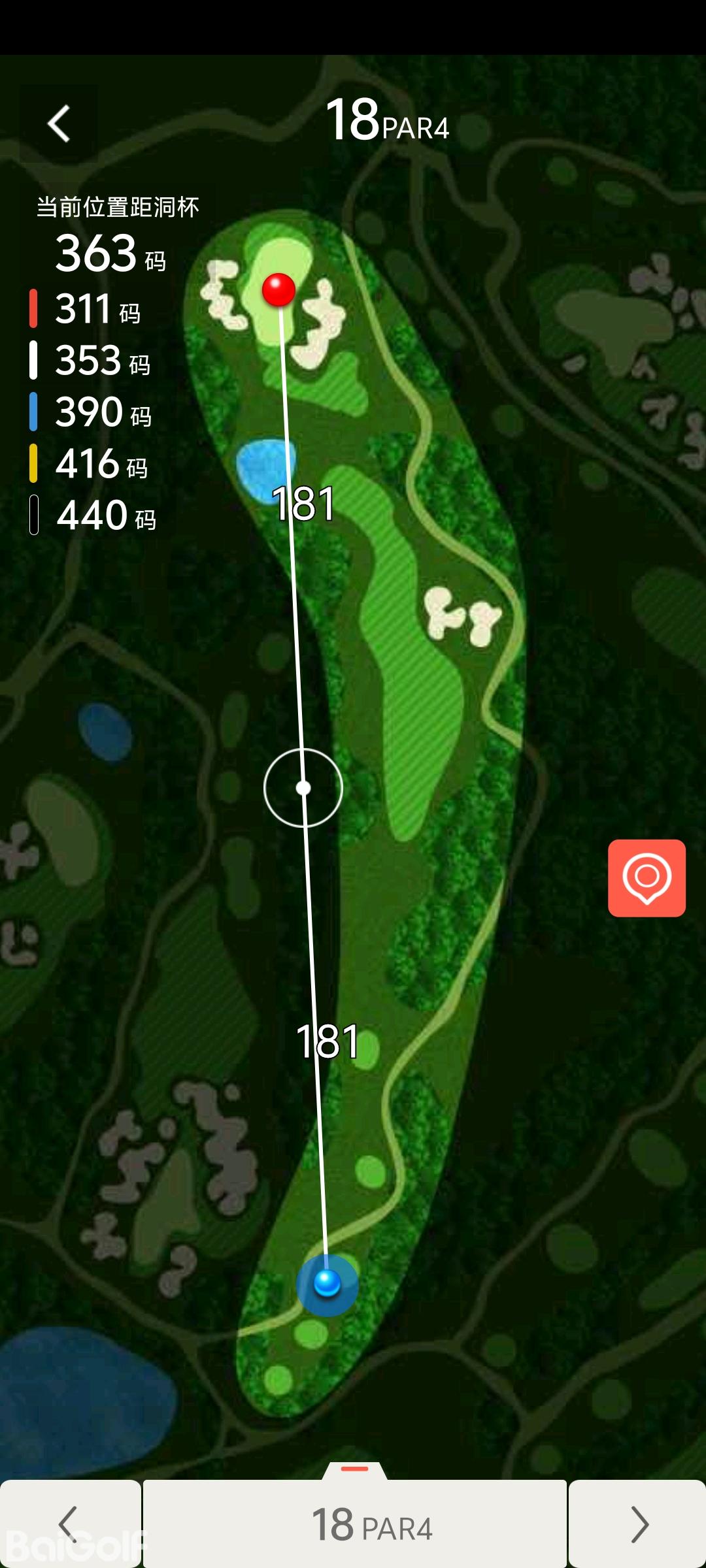Tap the circular target marker on the line
The width and height of the screenshot is (706, 1568).
coord(303,788)
